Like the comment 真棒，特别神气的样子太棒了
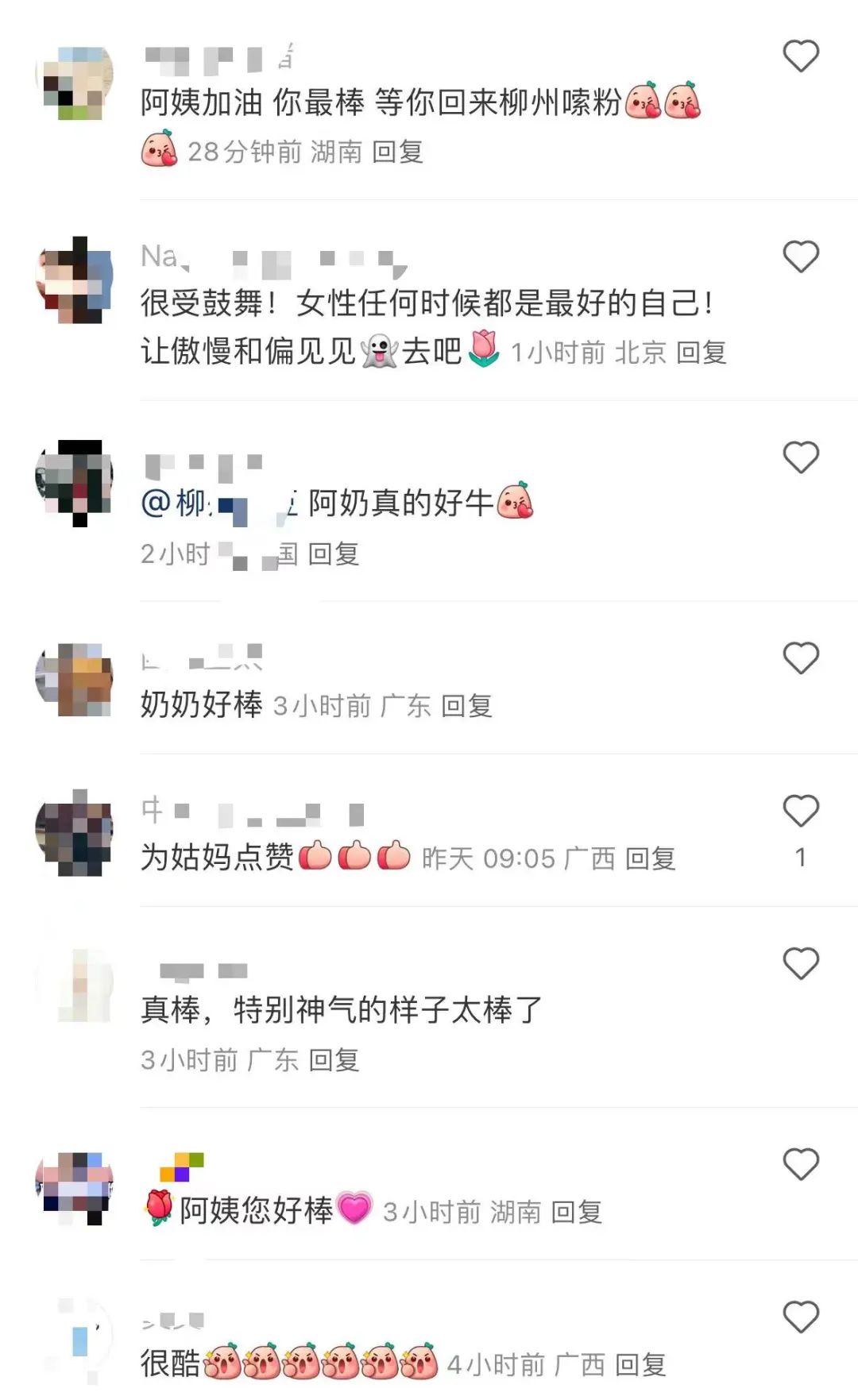The image size is (858, 1400). [x=800, y=964]
